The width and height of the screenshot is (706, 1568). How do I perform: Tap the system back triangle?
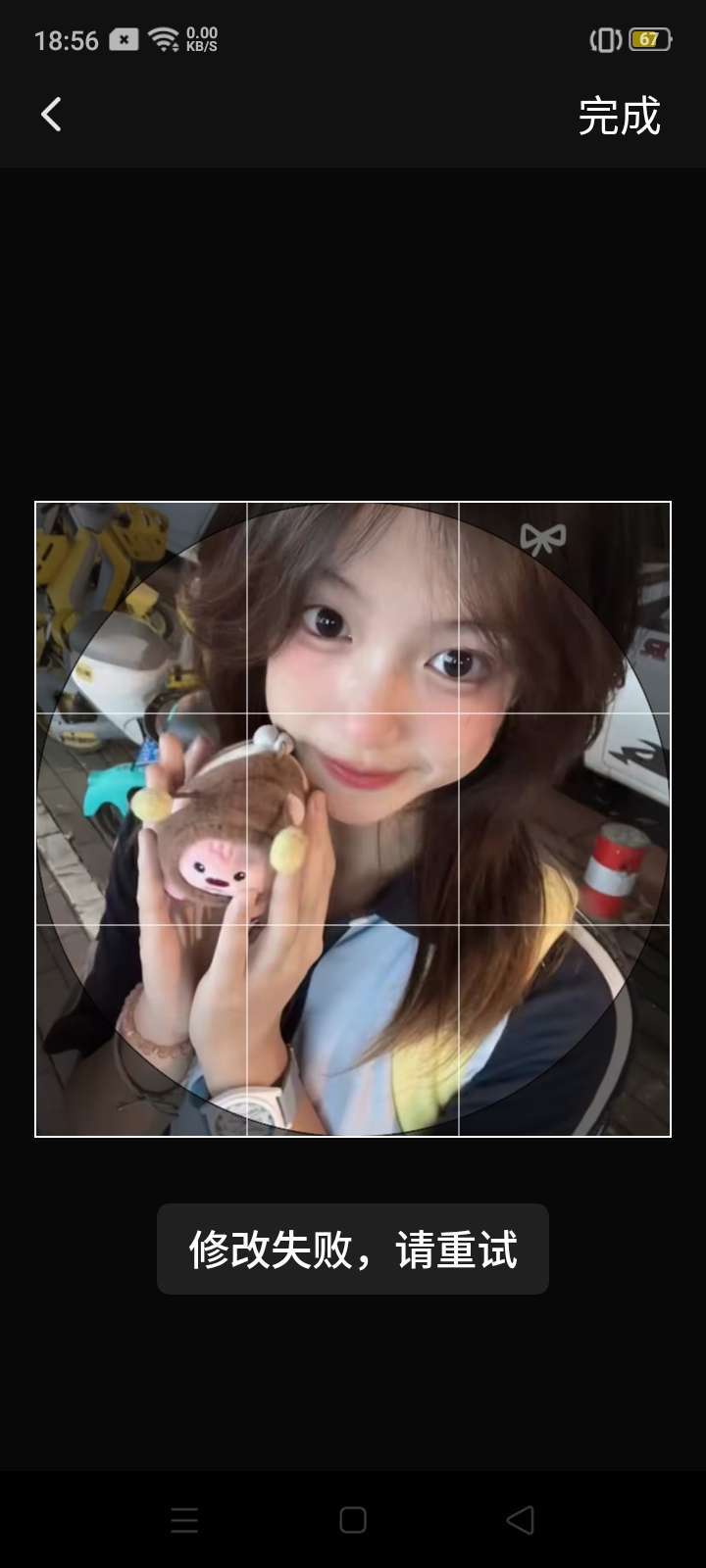click(521, 1520)
